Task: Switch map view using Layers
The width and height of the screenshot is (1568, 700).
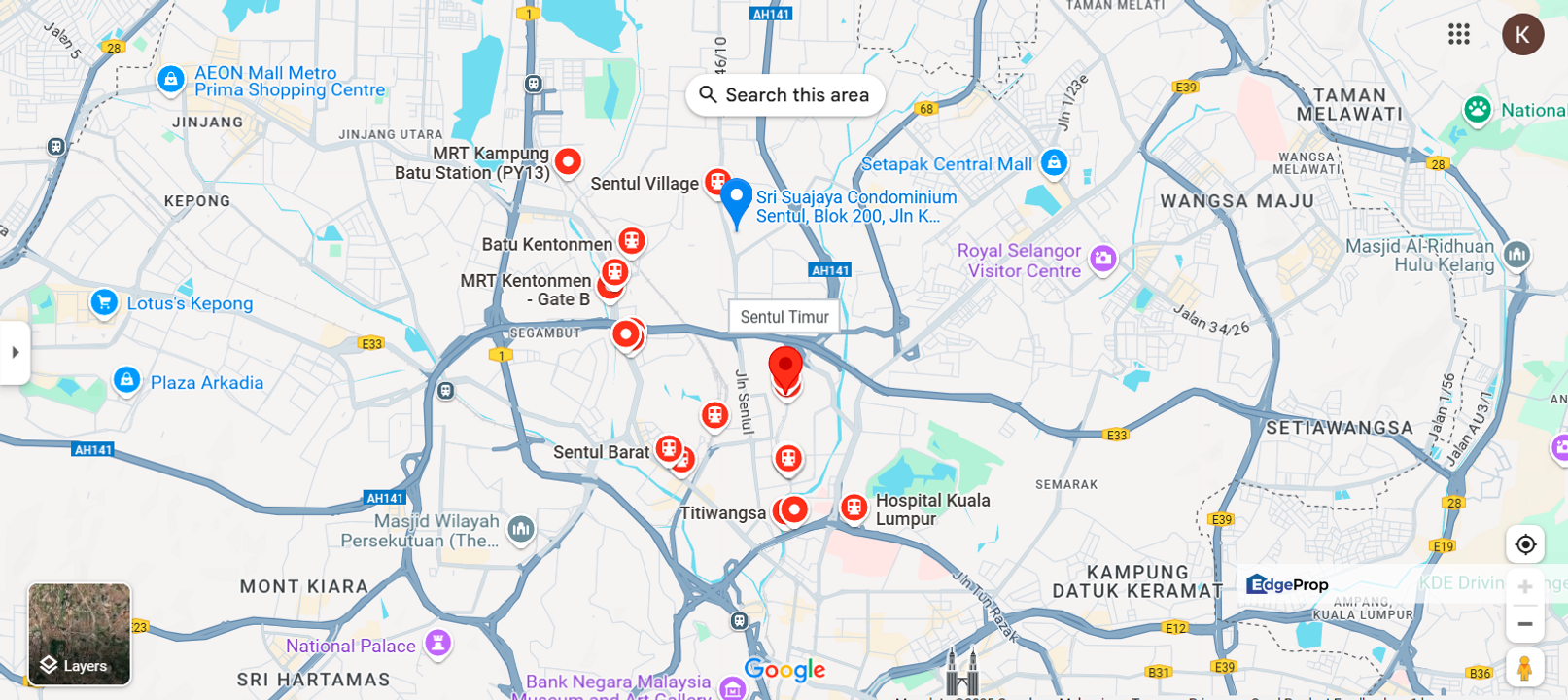Action: 80,634
